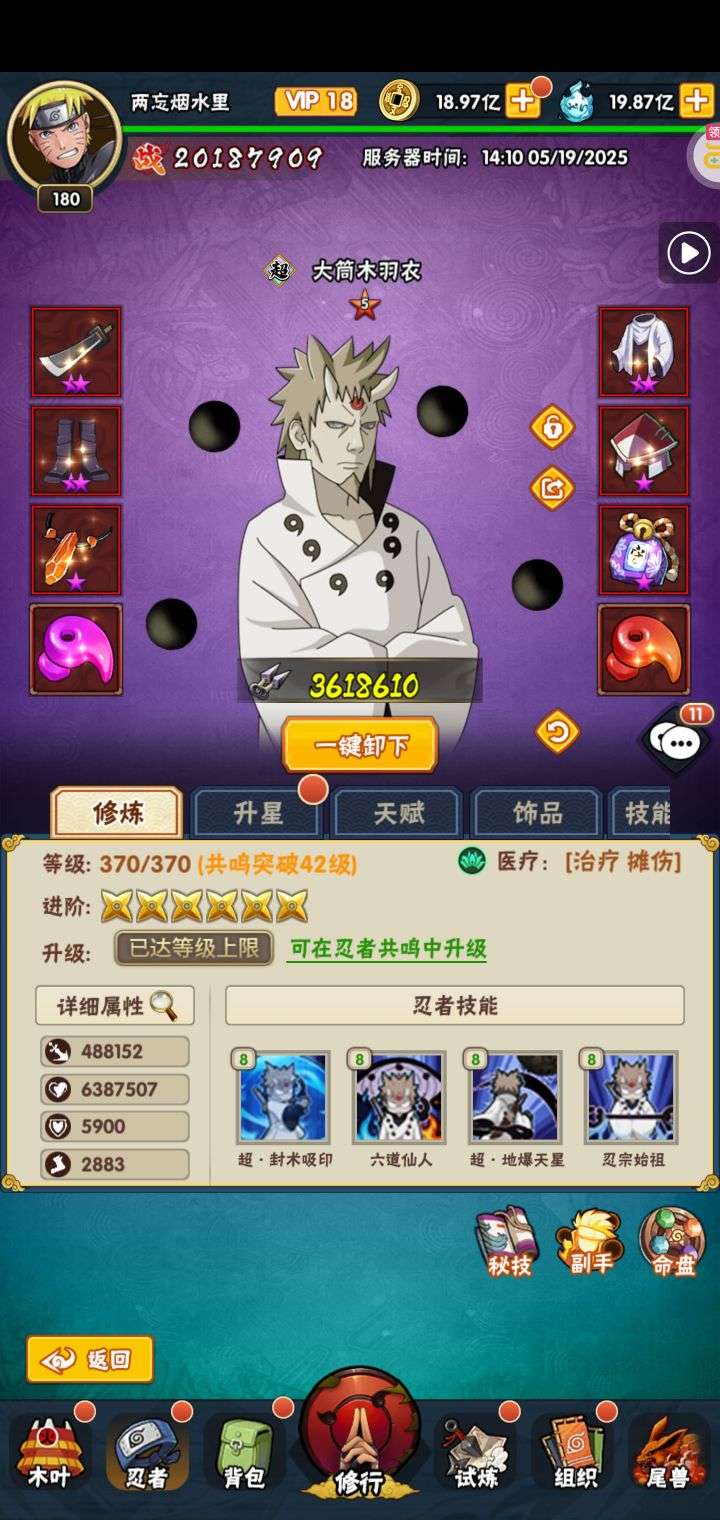Viewport: 720px width, 1520px height.
Task: Open the 副手 menu
Action: [590, 1242]
